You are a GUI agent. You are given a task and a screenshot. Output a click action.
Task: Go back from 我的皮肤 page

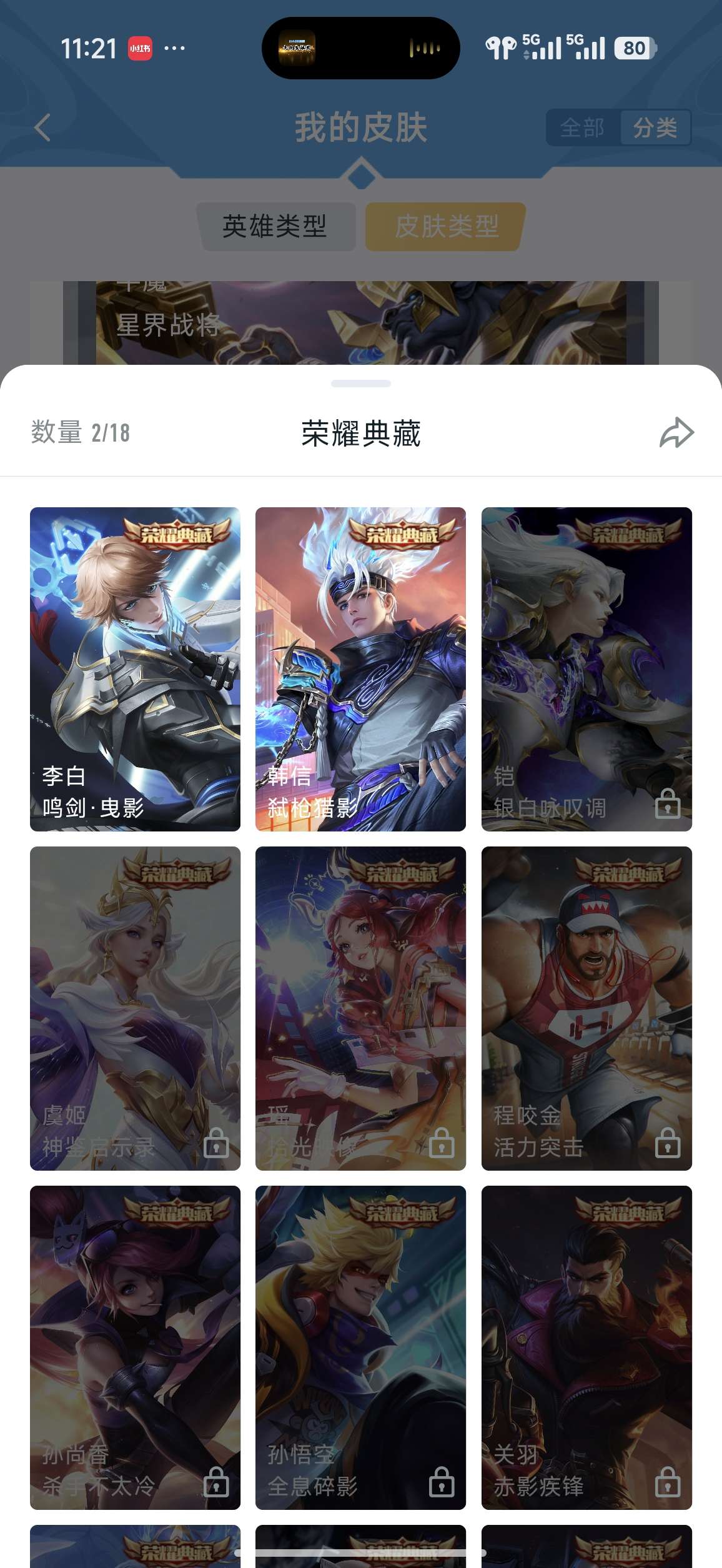42,128
